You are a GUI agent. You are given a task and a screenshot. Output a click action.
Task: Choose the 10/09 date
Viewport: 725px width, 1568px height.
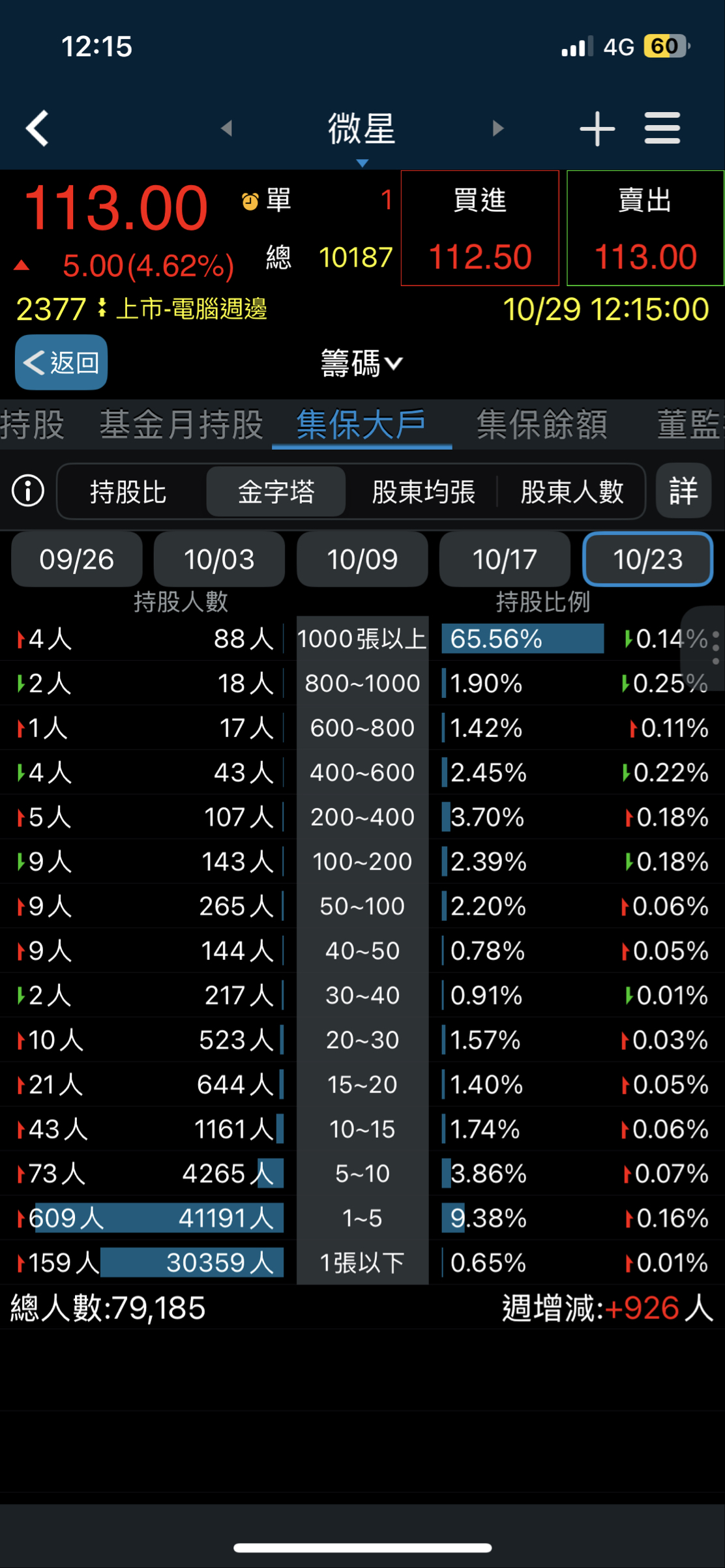[362, 559]
